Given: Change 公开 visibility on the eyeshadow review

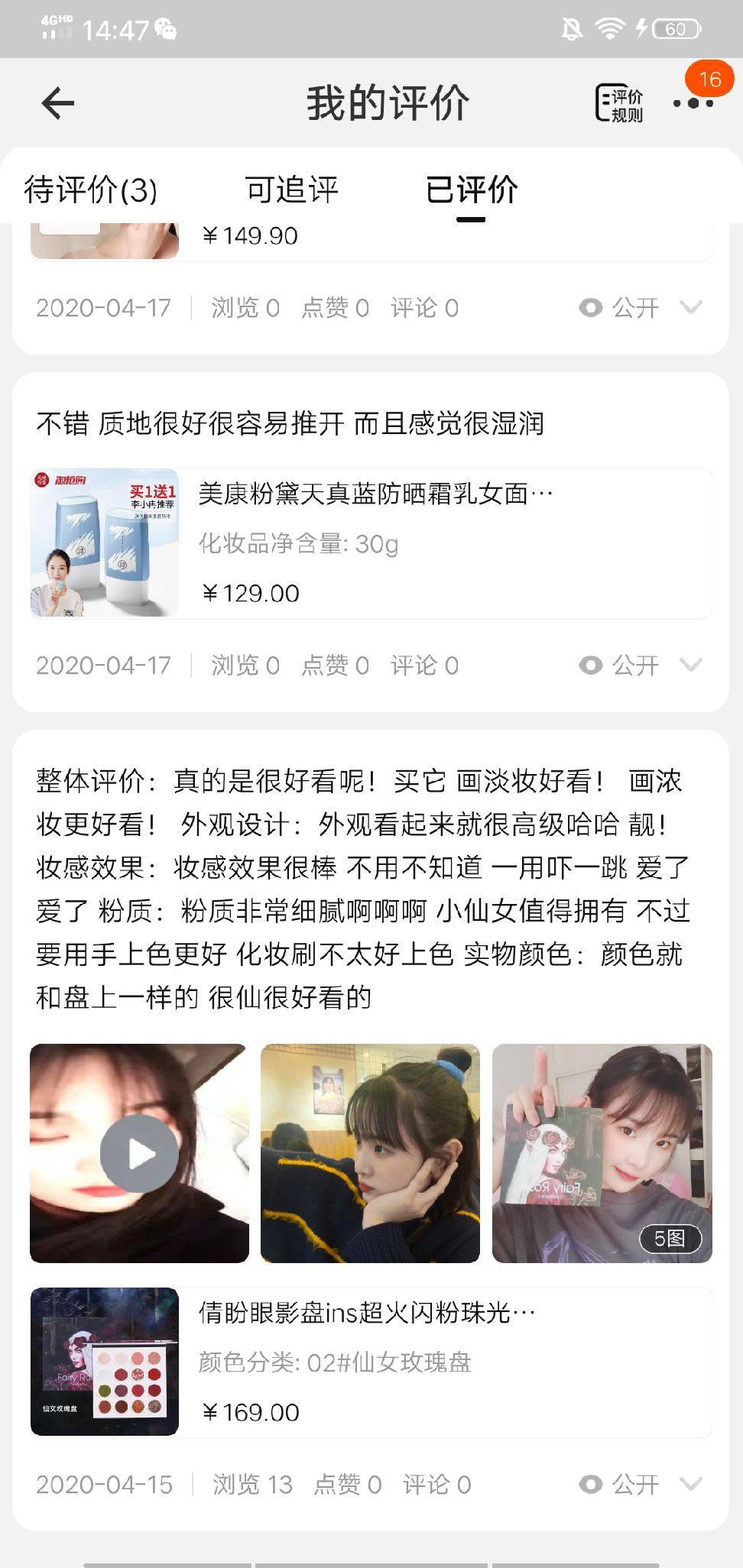Looking at the screenshot, I should (x=620, y=1484).
